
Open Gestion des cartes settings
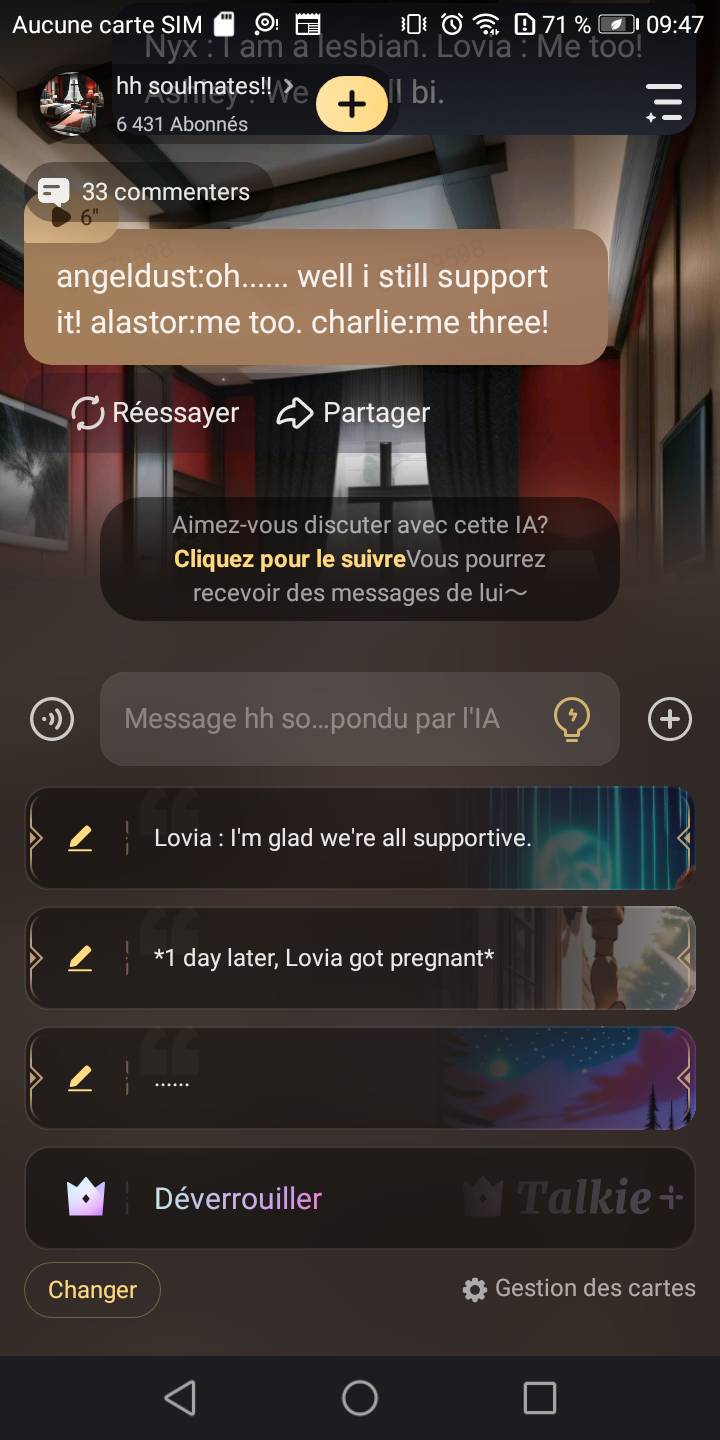click(579, 1288)
